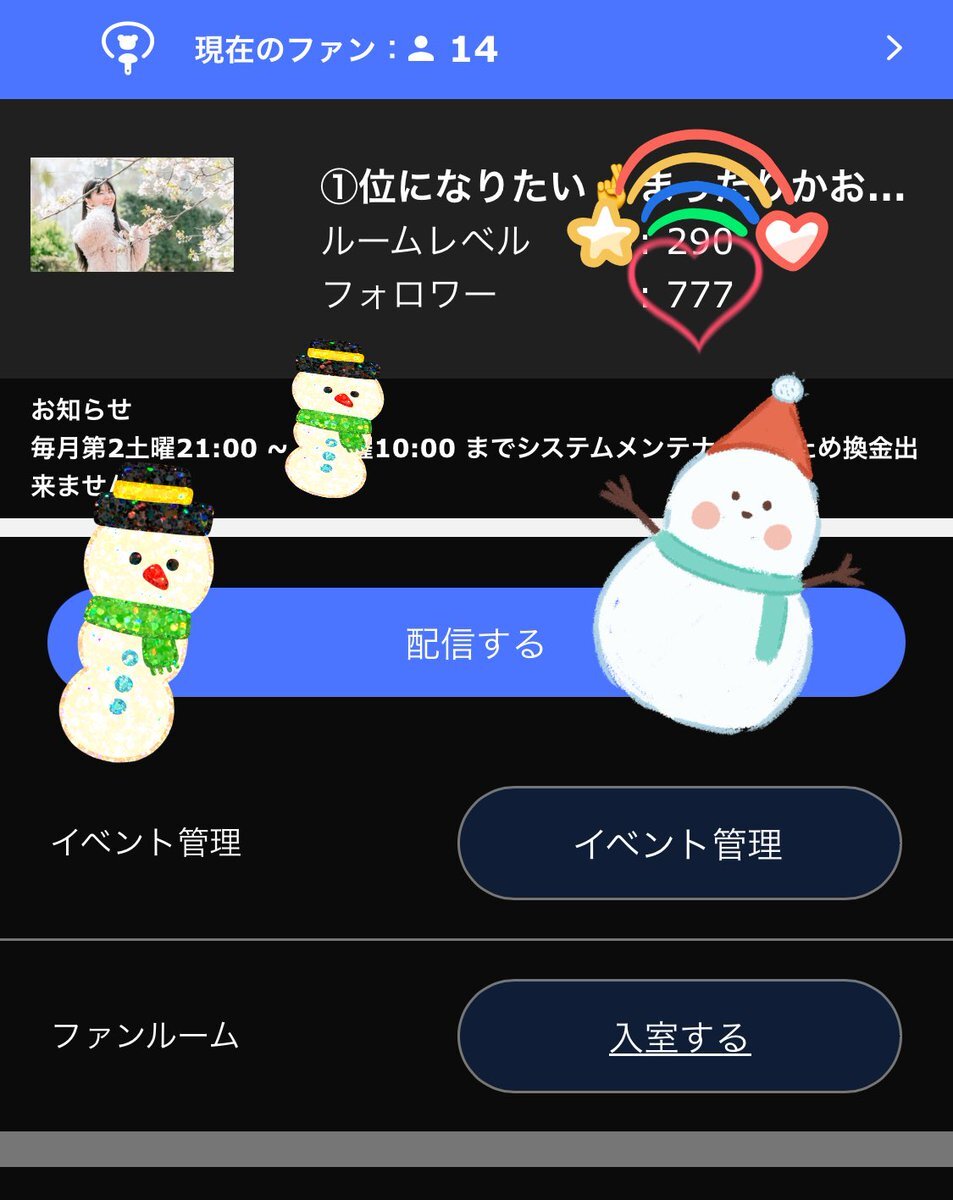953x1200 pixels.
Task: Enter the fan room via 入室する
Action: pos(679,1037)
